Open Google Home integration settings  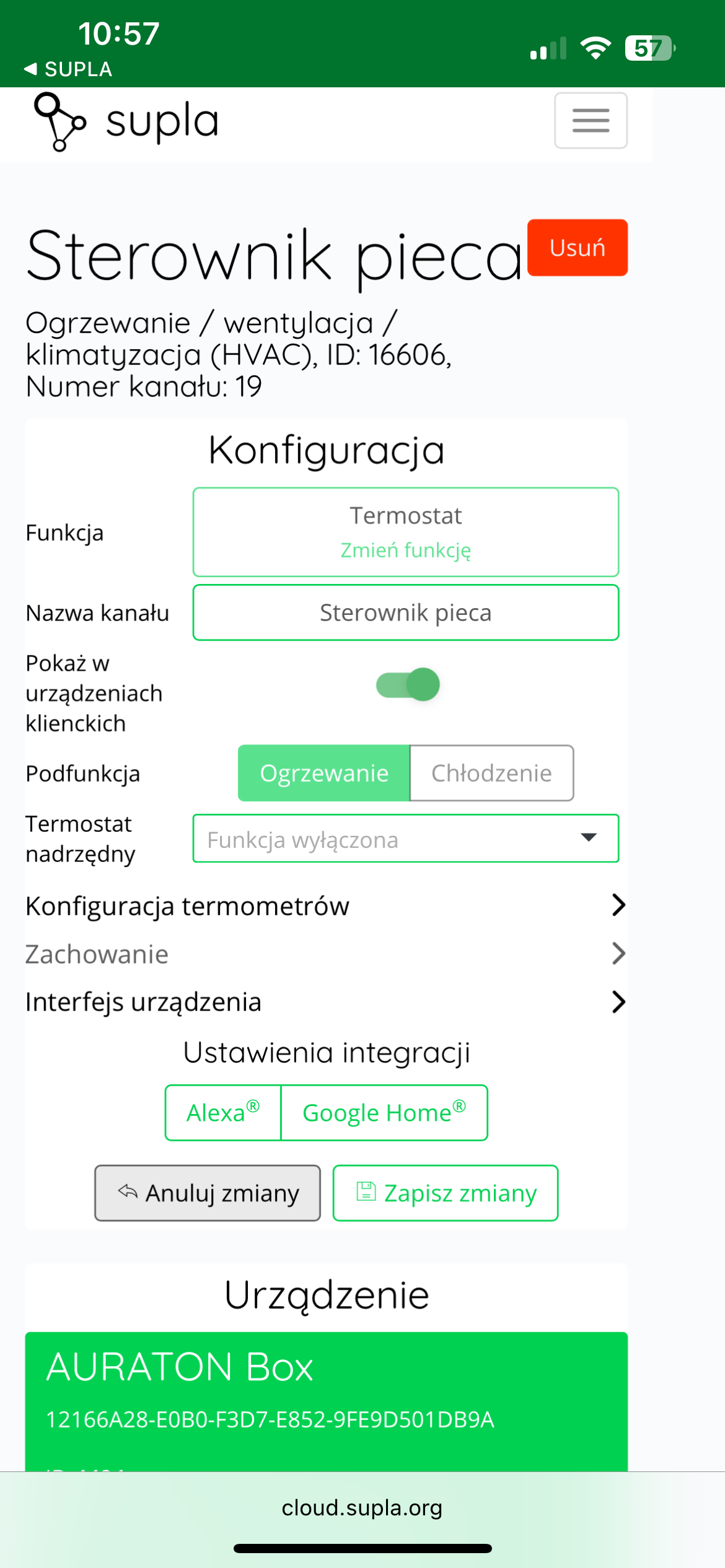coord(384,1112)
